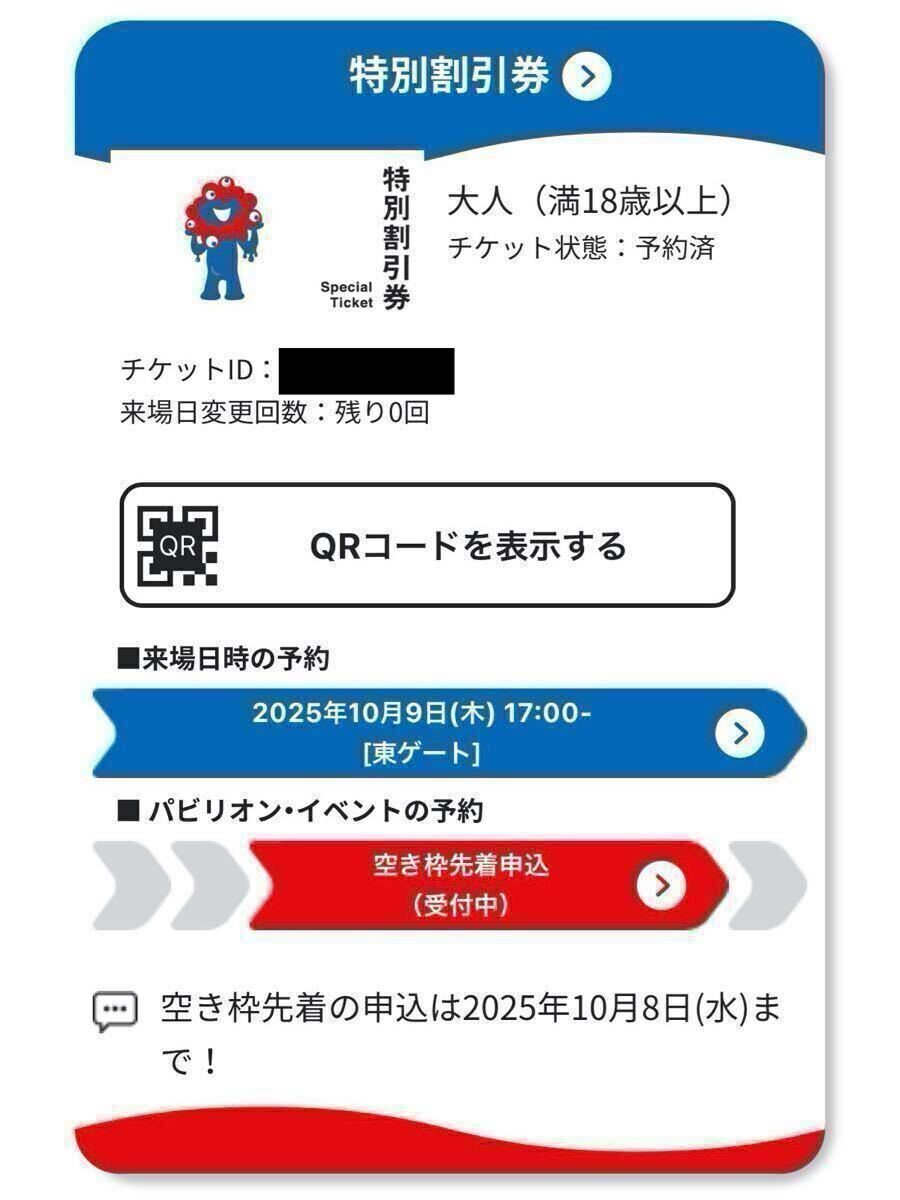The height and width of the screenshot is (1200, 900).
Task: Apply via 空き枠先着申込 (受付中)
Action: (487, 885)
